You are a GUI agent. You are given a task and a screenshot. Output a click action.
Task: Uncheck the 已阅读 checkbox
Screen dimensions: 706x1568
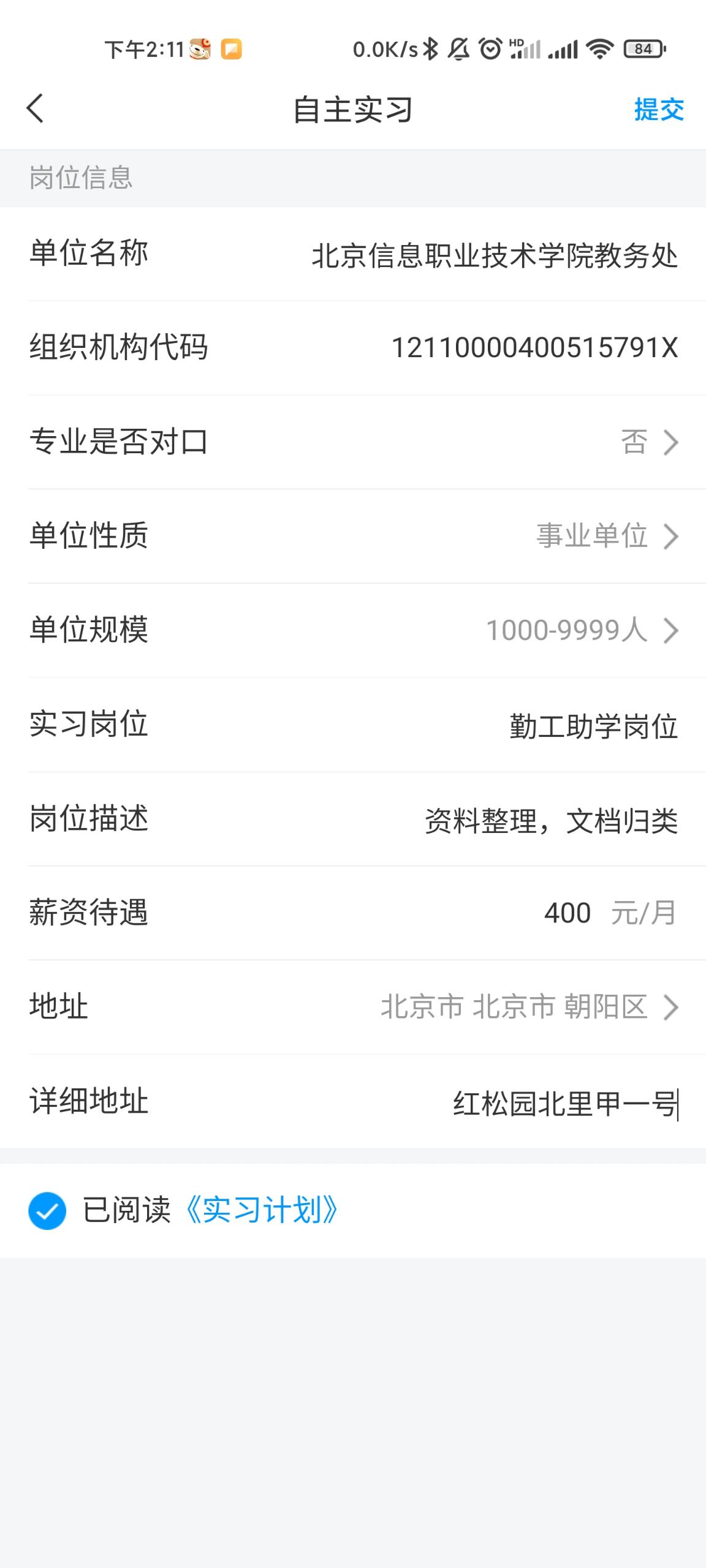47,1210
